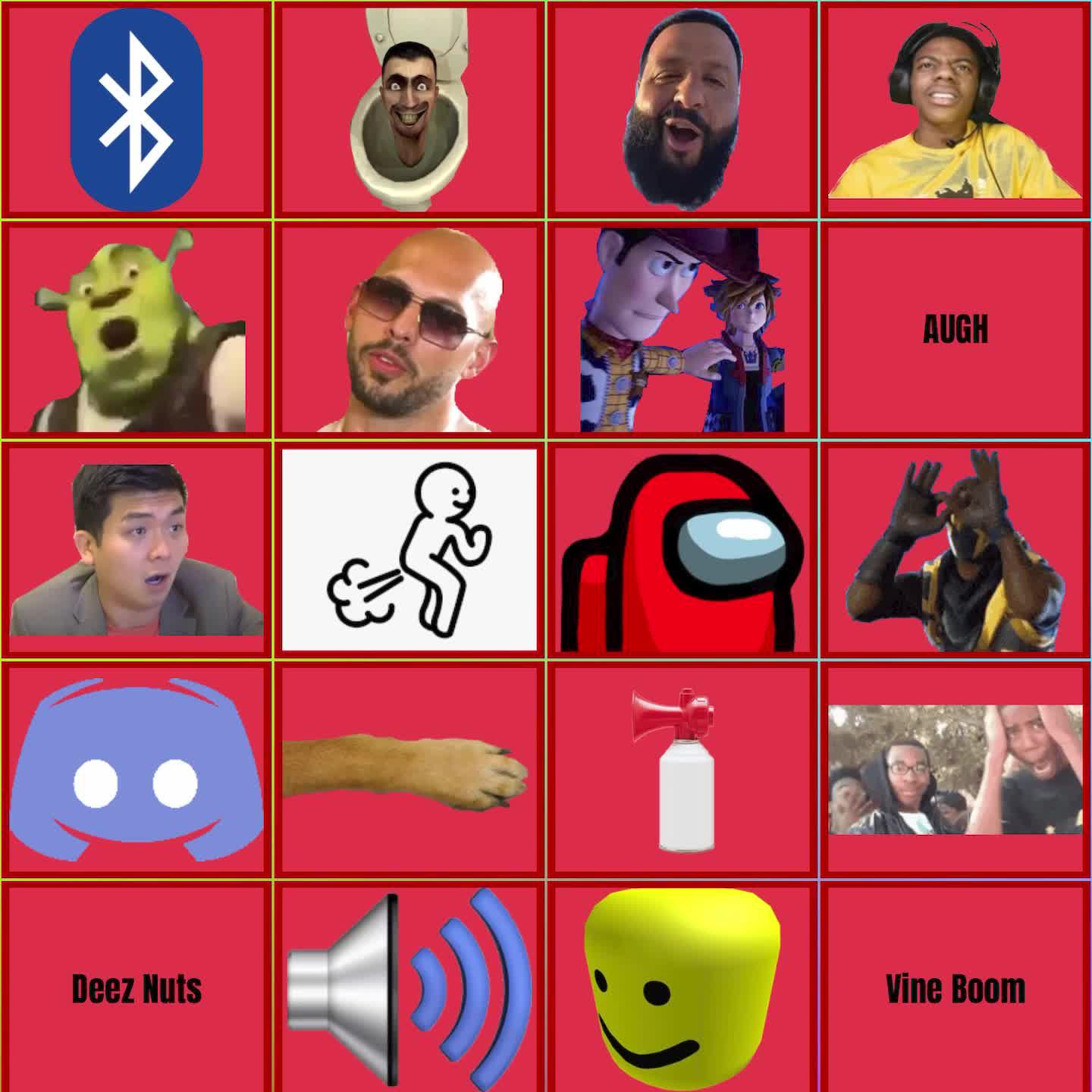
Task: Play the shocked crowd reaction tile
Action: click(x=955, y=770)
